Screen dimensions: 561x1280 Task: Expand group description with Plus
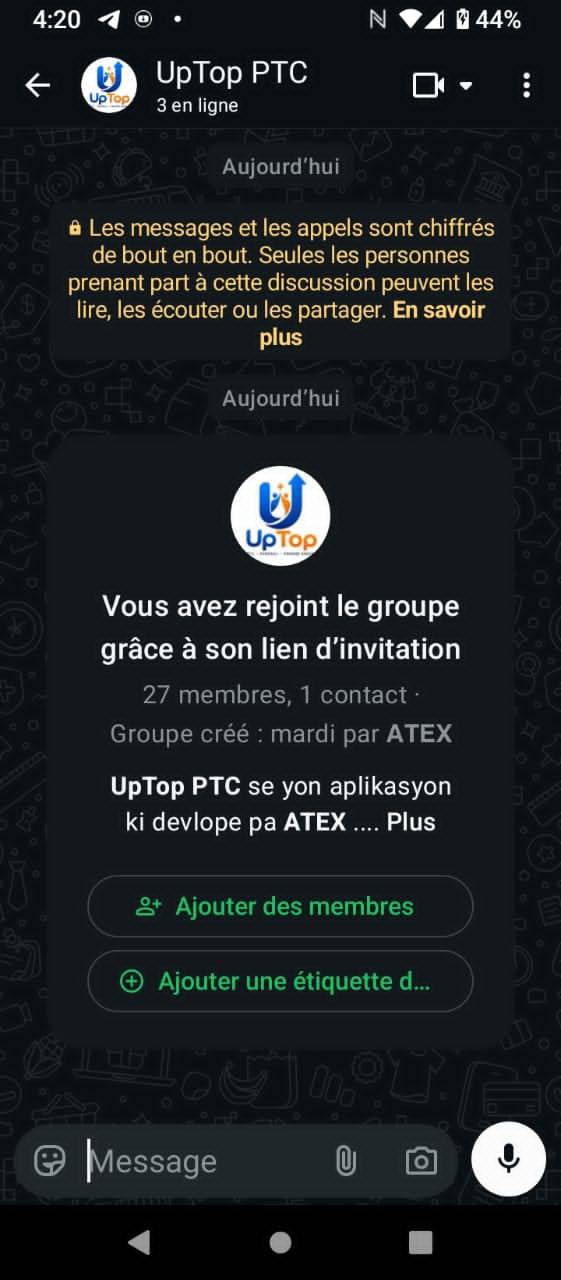pos(411,823)
